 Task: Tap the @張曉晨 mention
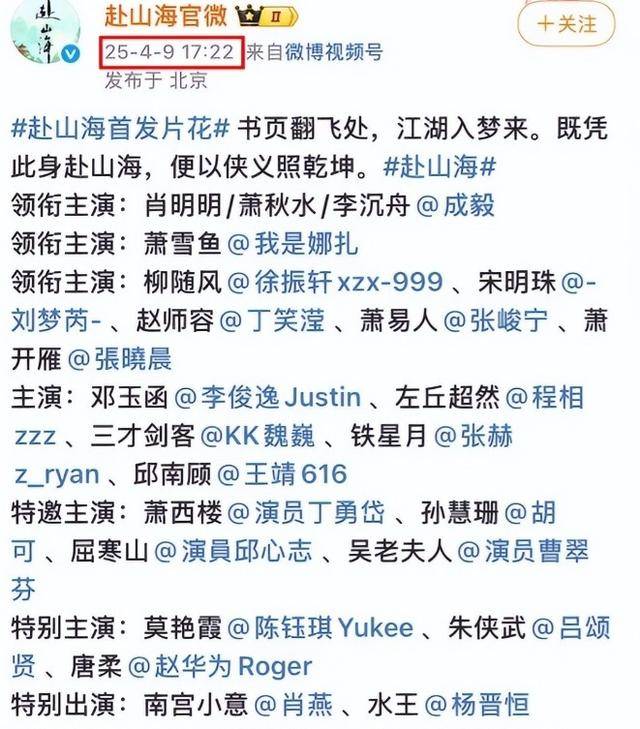128,359
